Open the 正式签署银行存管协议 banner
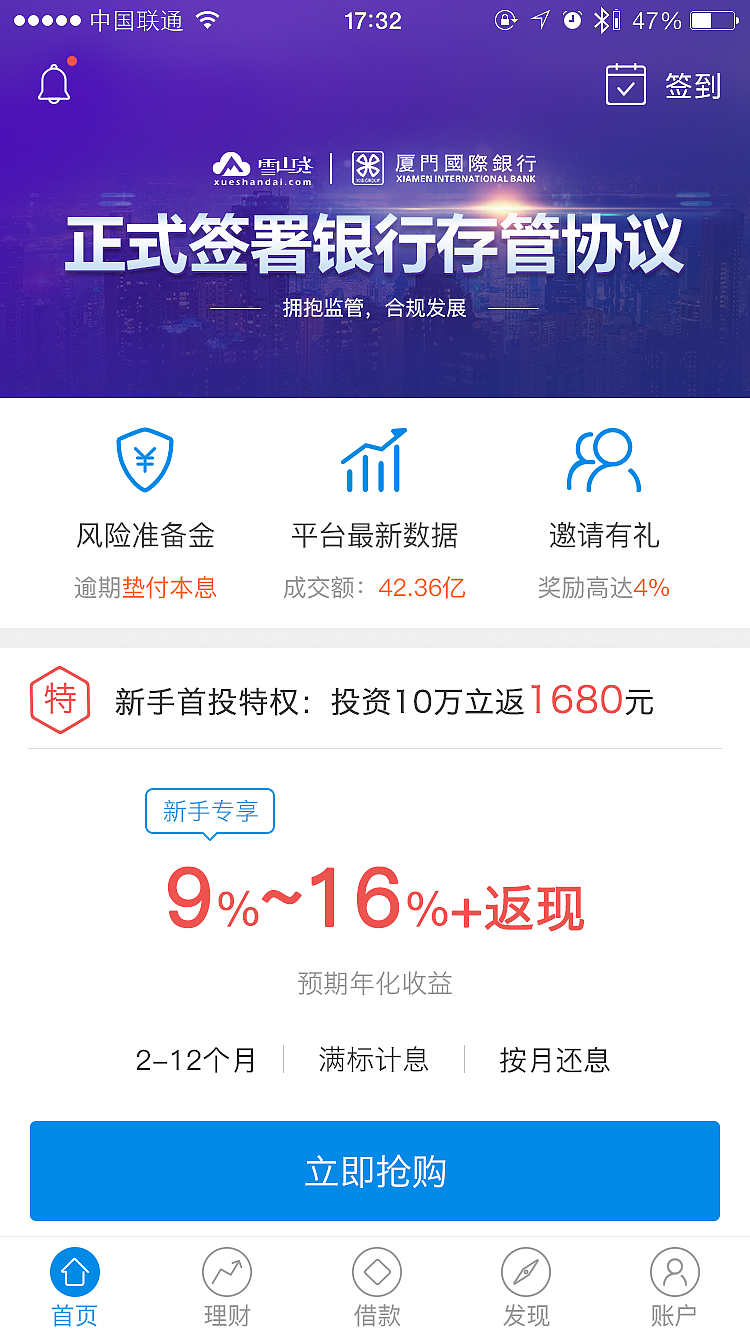Screen dimensions: 750x1334 (375, 260)
